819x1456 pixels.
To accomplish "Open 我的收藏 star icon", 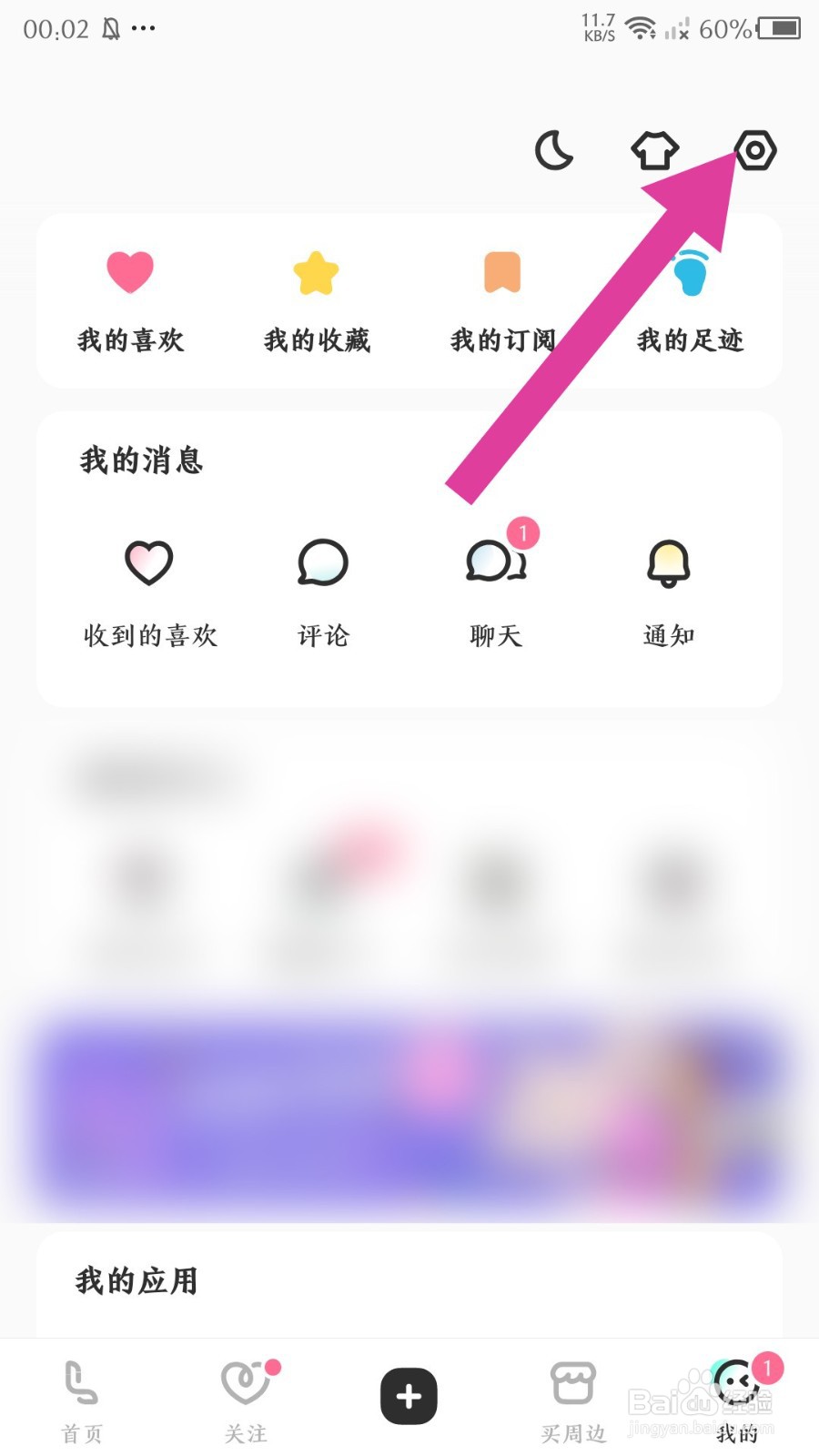I will (x=316, y=270).
